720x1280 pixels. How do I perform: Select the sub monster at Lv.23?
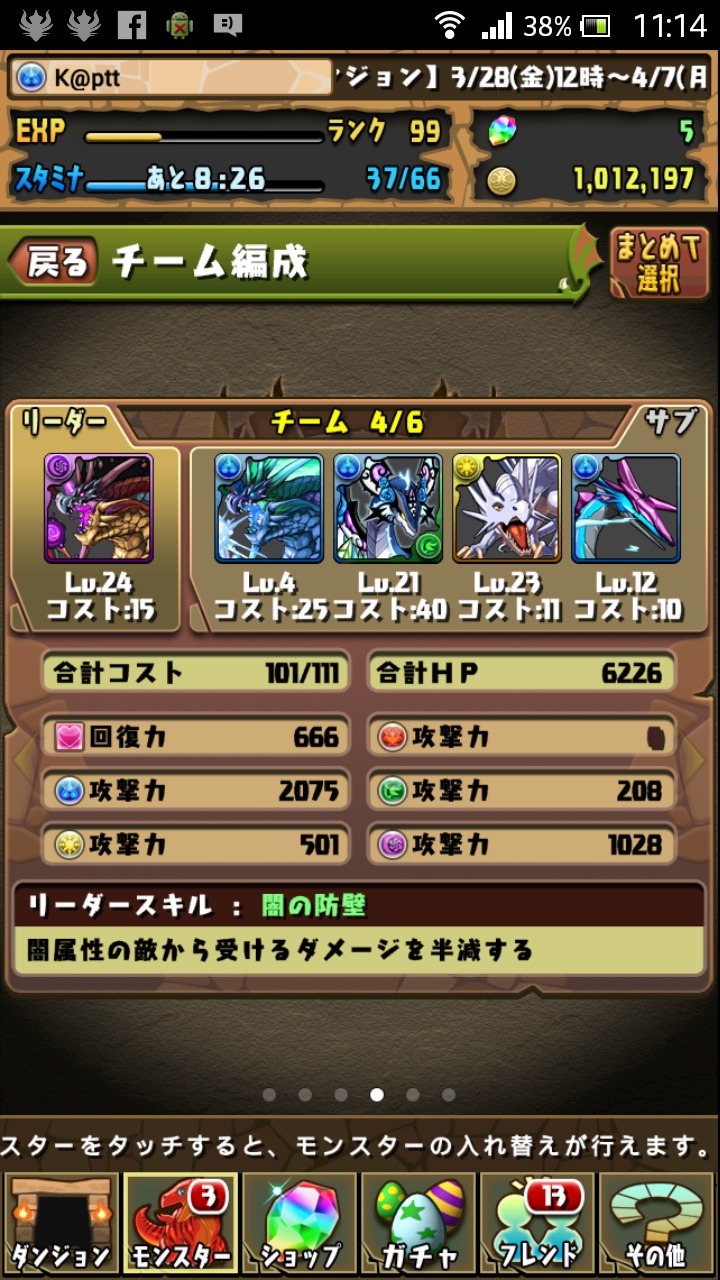507,508
